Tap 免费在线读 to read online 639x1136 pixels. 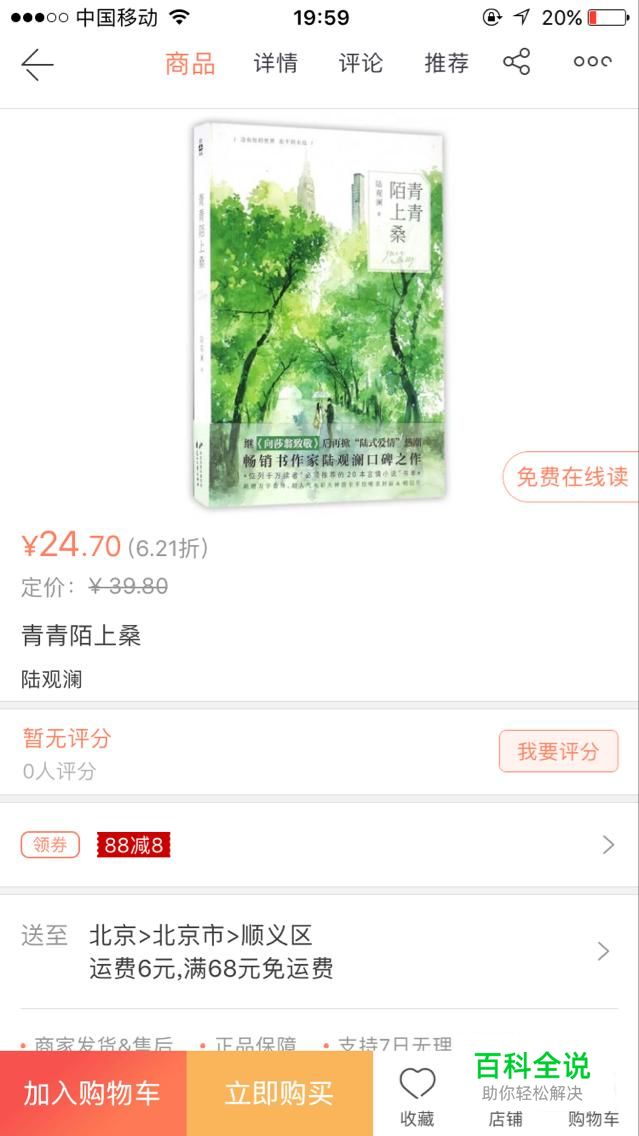[571, 477]
